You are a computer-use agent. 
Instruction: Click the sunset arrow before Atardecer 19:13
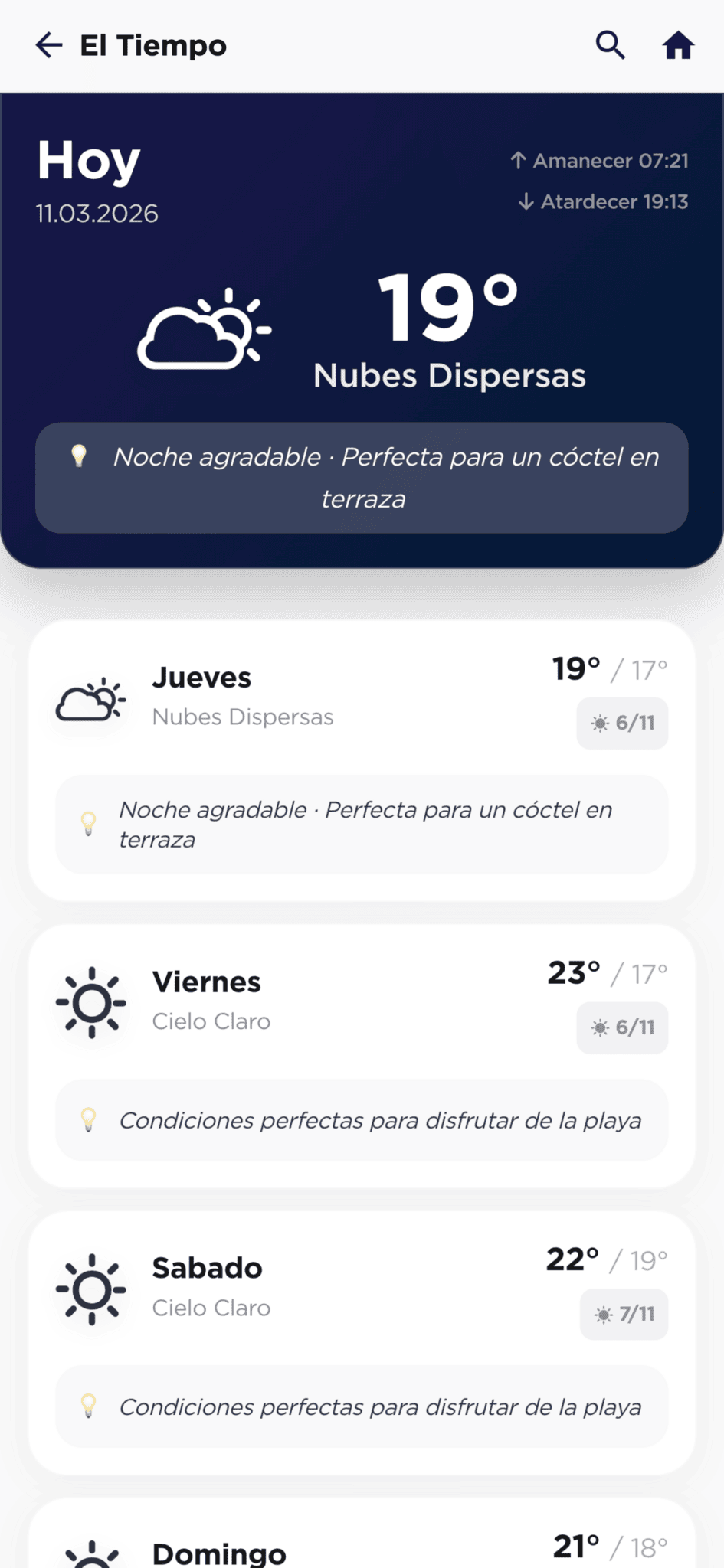pyautogui.click(x=525, y=201)
